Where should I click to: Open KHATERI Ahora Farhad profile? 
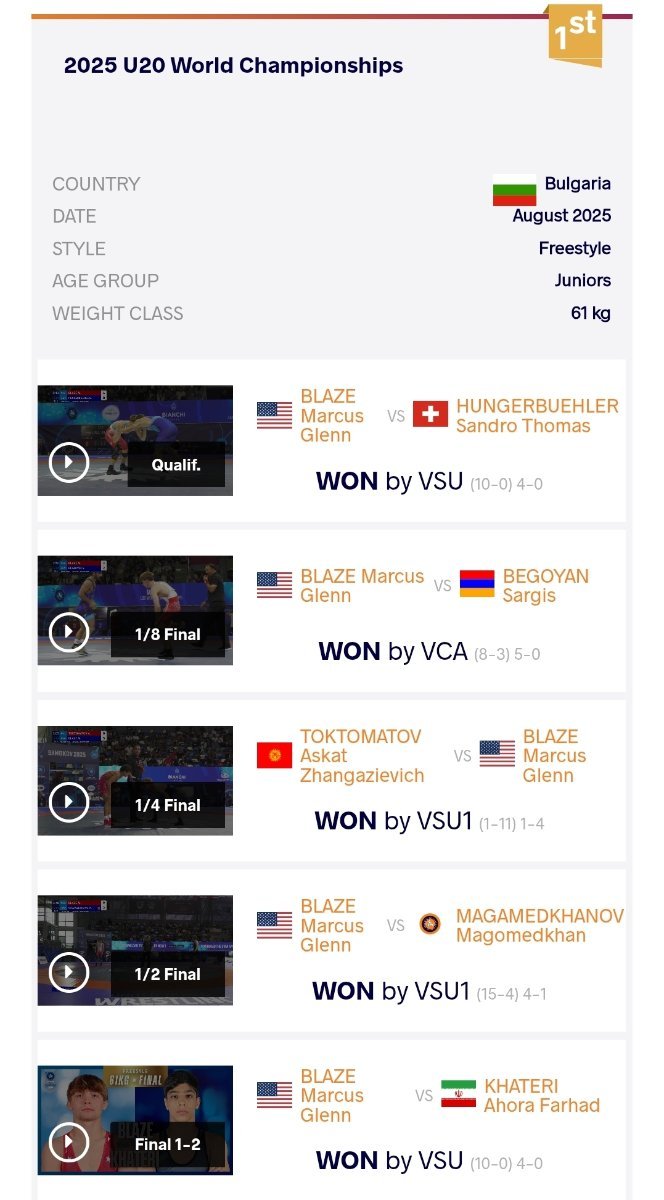point(542,1096)
